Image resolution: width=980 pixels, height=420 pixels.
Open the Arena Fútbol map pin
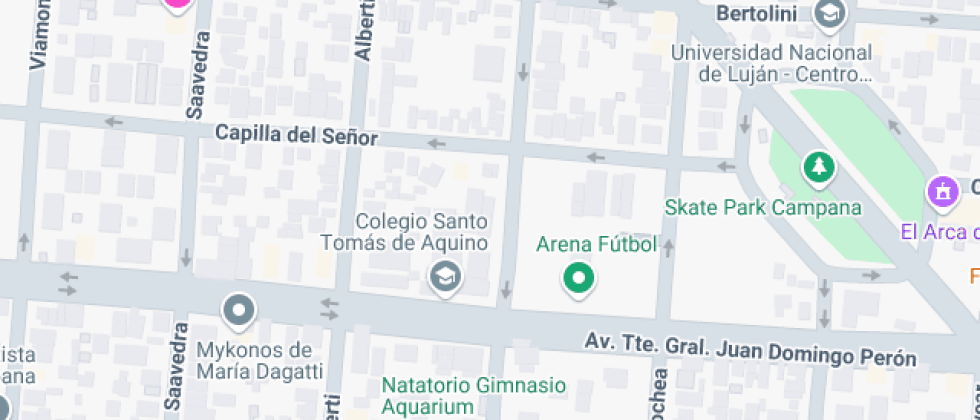[x=577, y=279]
